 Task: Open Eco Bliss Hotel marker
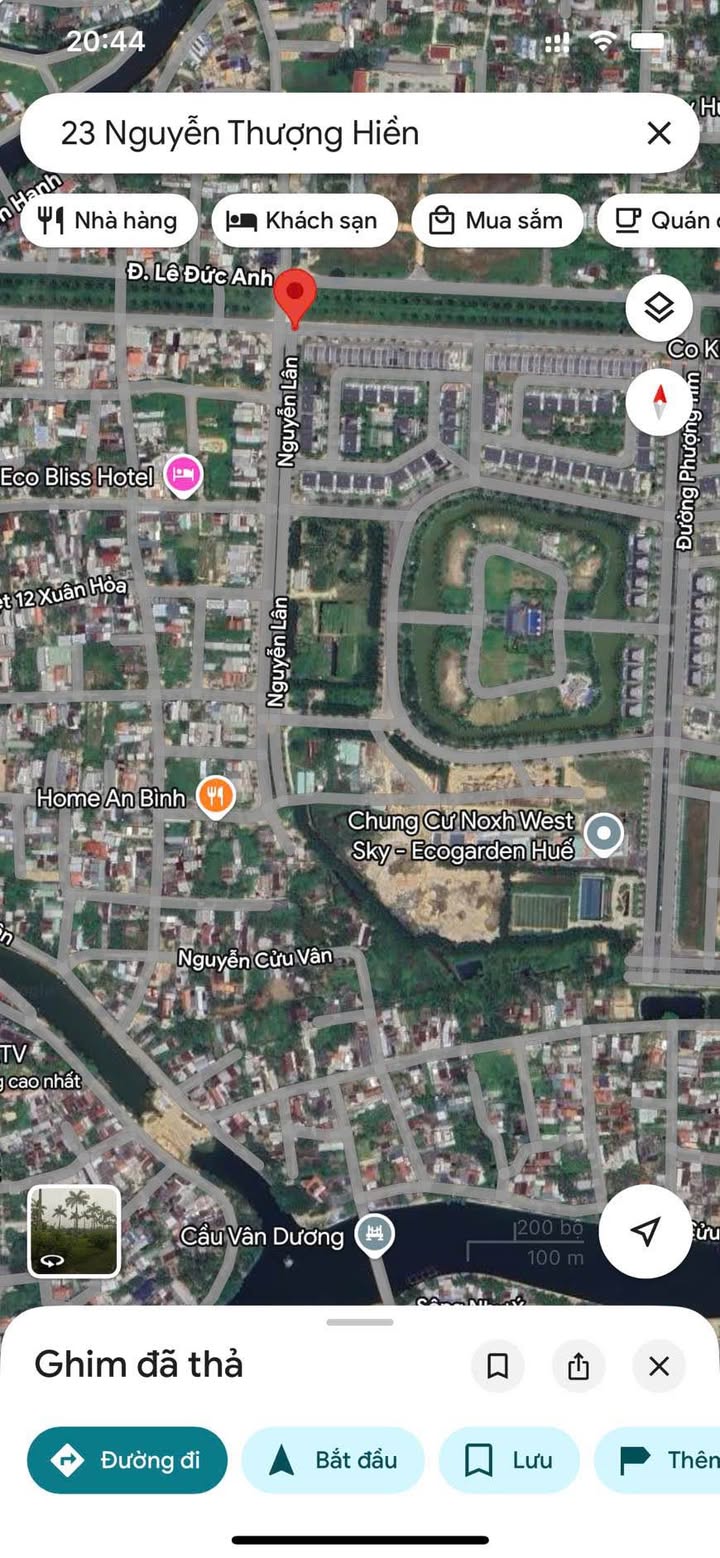(182, 475)
